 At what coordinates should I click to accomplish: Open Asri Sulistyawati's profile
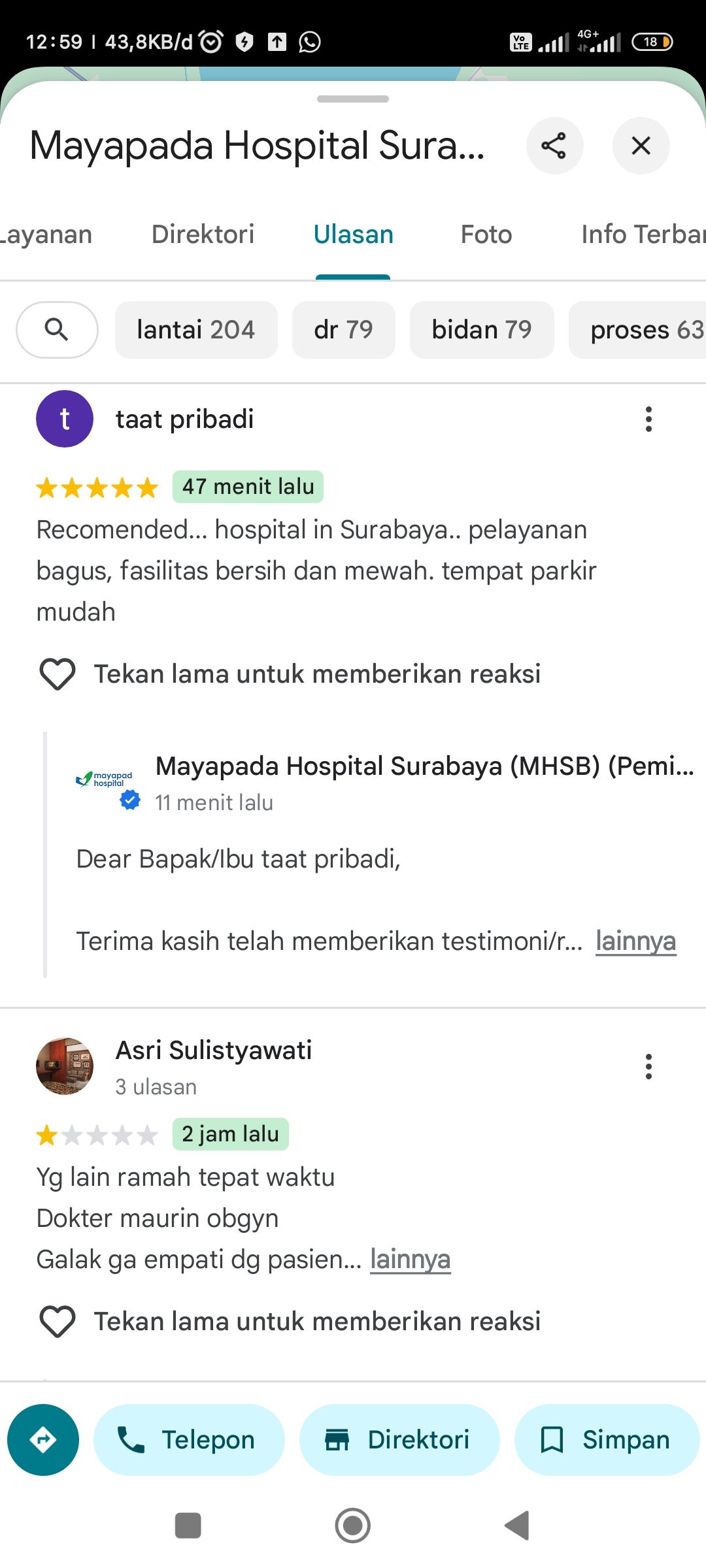click(214, 1051)
